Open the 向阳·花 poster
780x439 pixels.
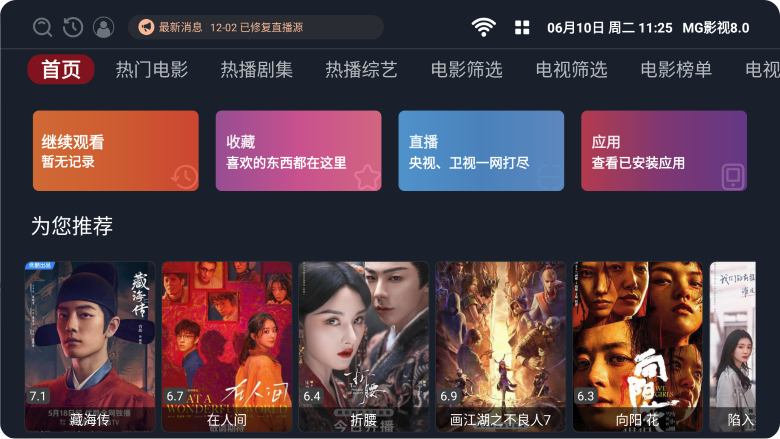coord(637,345)
